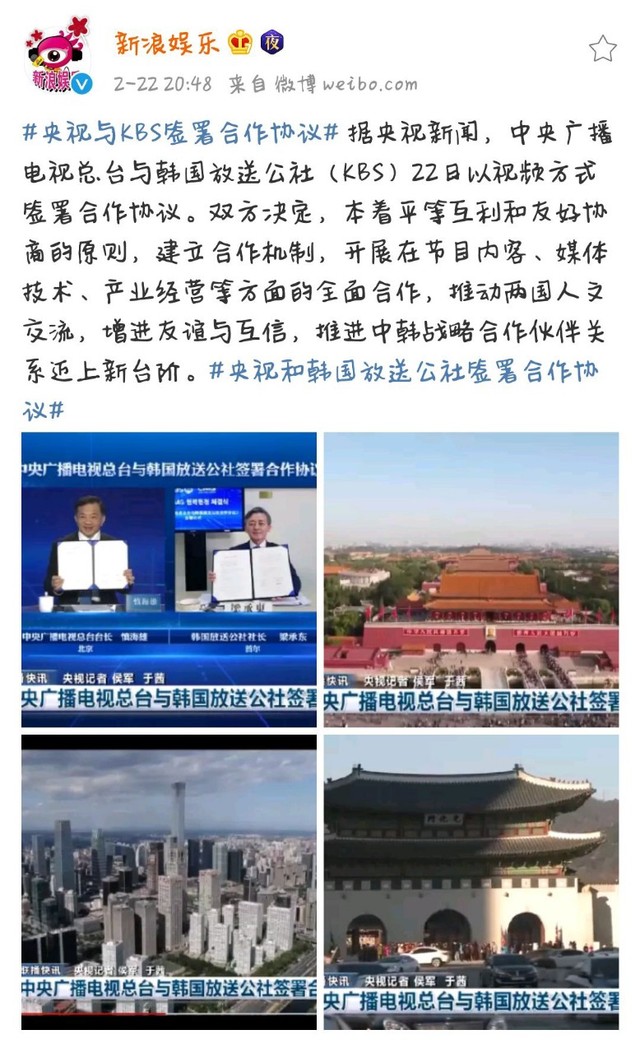View the signing ceremony photo
Viewport: 640px width, 1053px height.
[x=169, y=580]
